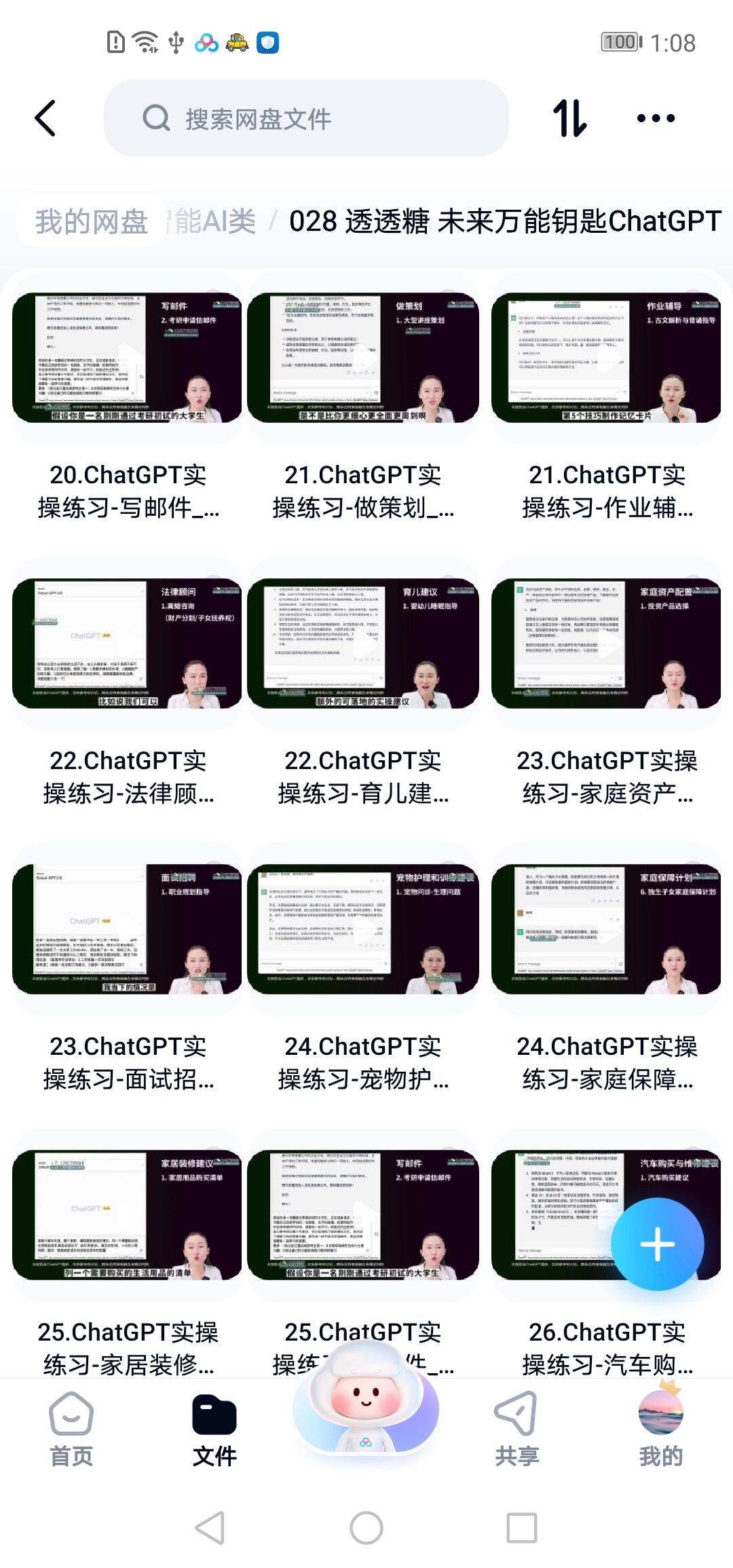Open the three-dot overflow menu
The width and height of the screenshot is (733, 1568).
tap(656, 118)
